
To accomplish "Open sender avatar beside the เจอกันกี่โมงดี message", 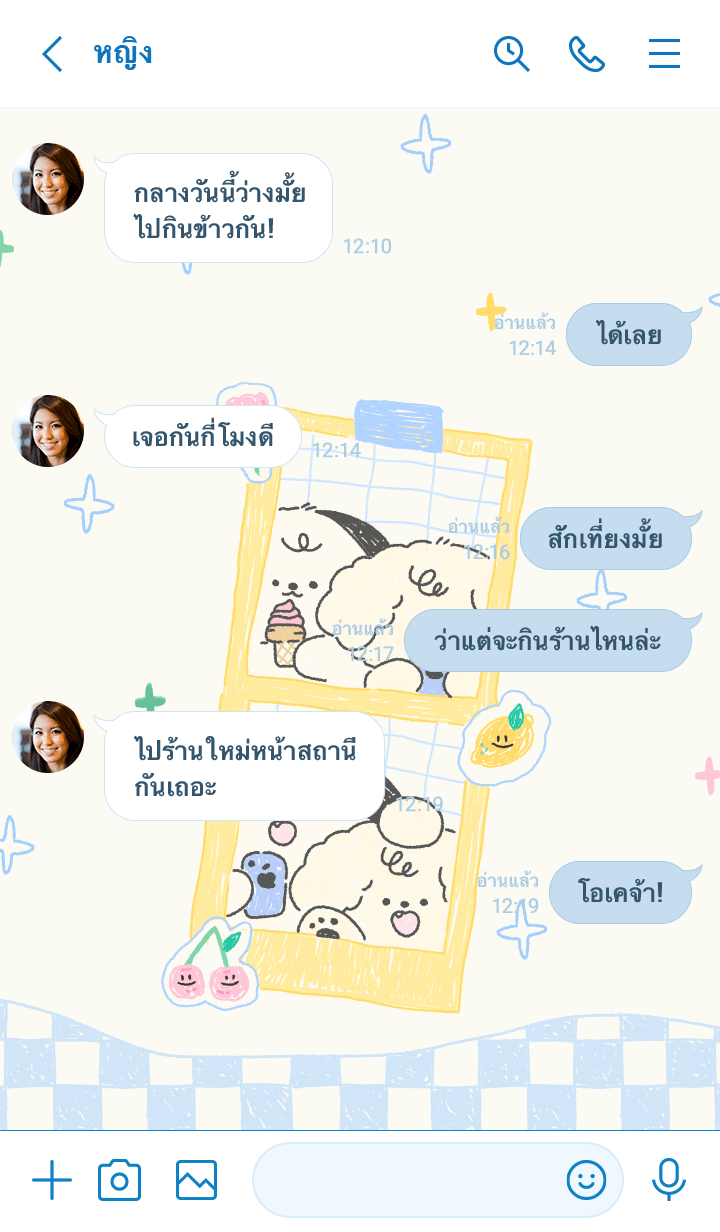I will (48, 431).
